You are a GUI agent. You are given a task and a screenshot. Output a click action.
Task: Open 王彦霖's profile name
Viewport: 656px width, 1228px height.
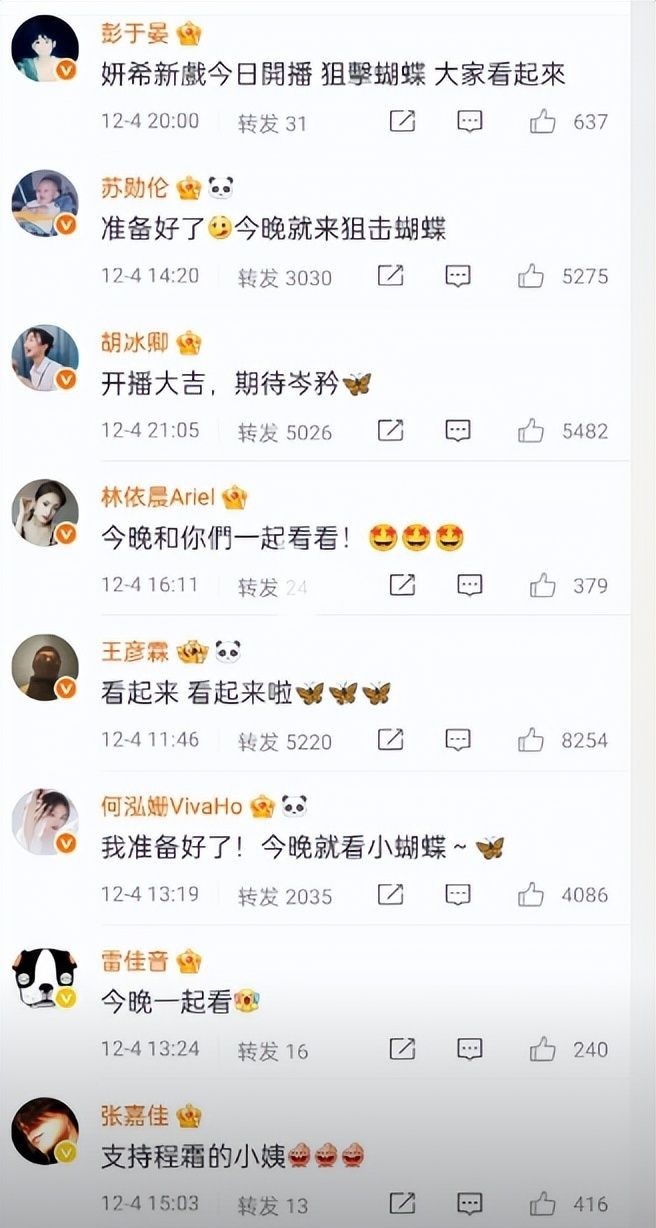[136, 652]
